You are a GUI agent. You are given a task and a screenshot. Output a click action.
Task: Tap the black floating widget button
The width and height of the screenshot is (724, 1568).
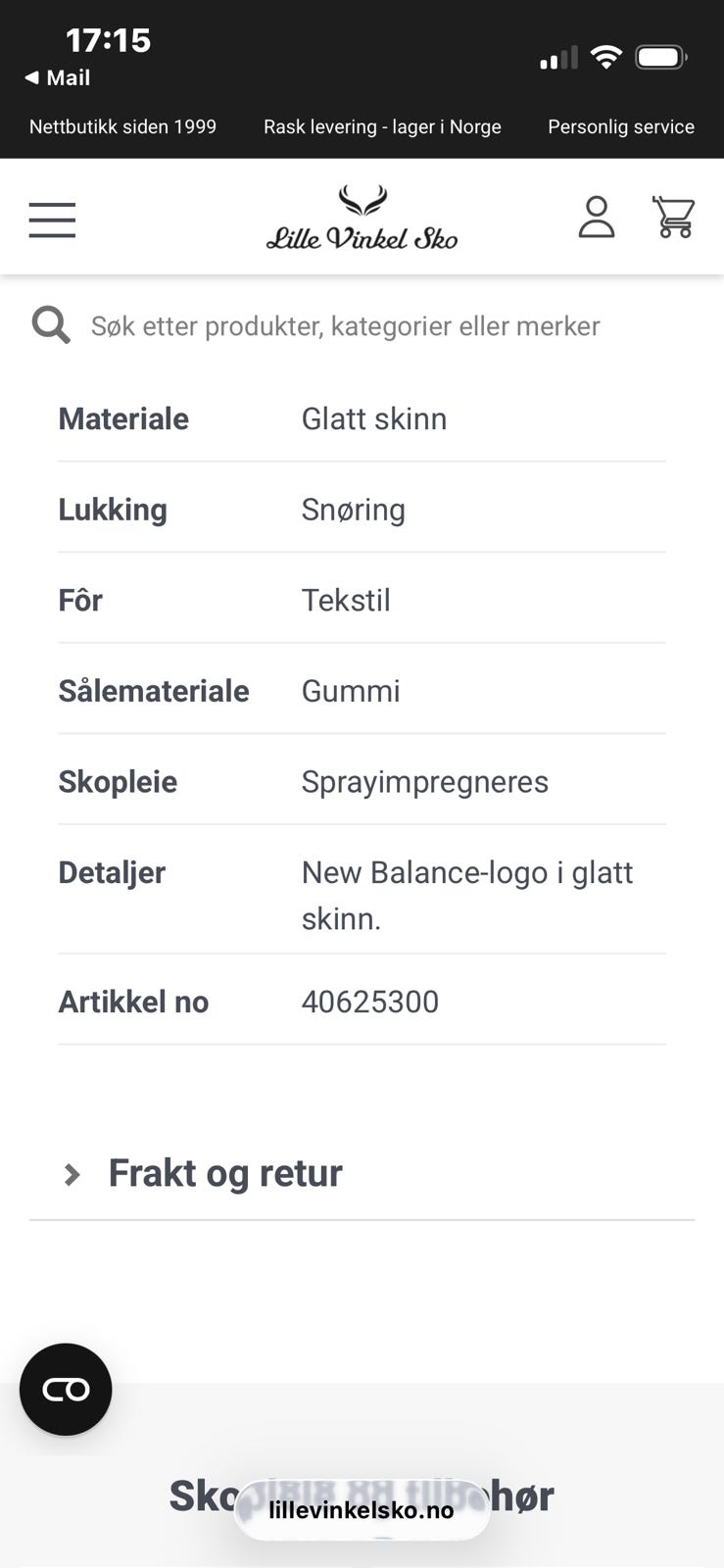point(65,1389)
